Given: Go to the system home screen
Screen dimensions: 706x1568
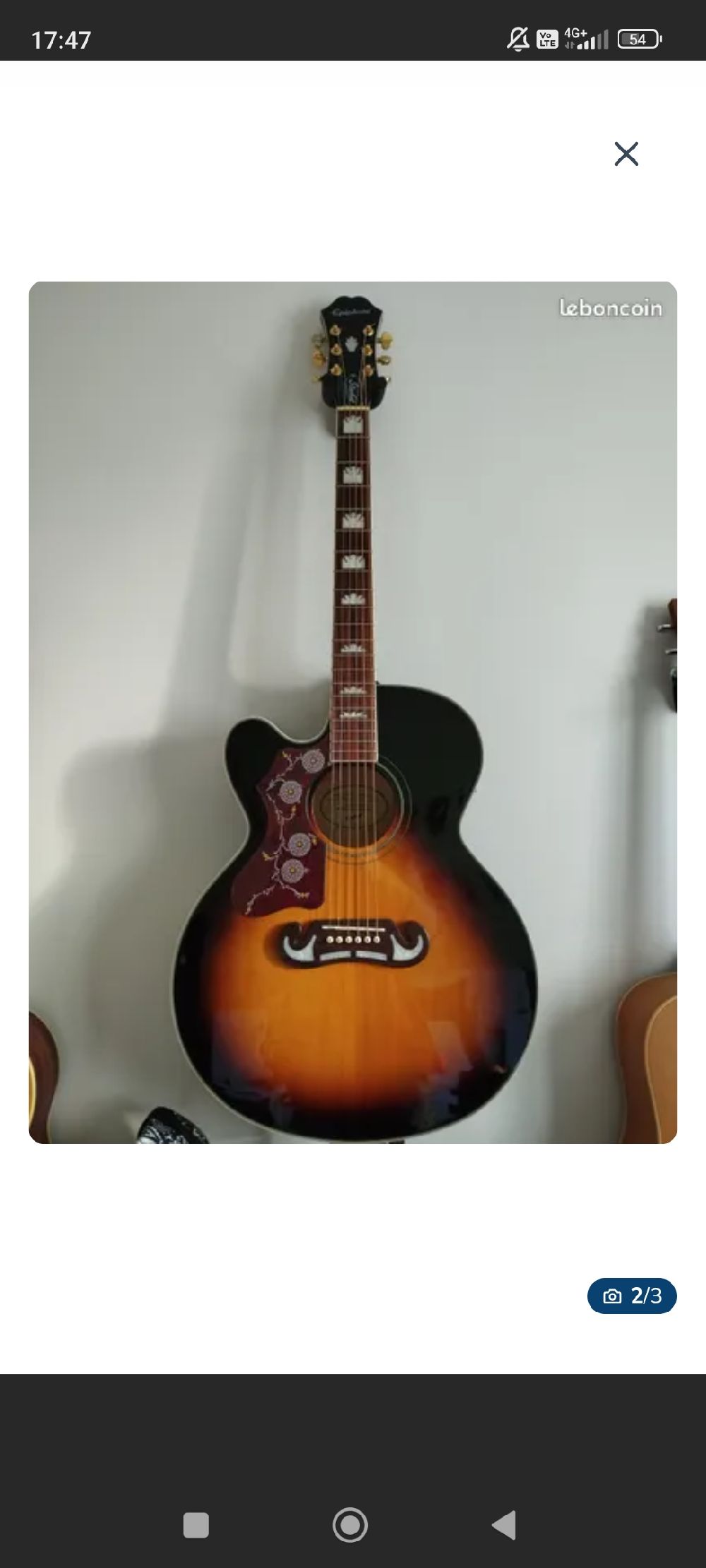Looking at the screenshot, I should click(x=350, y=1525).
